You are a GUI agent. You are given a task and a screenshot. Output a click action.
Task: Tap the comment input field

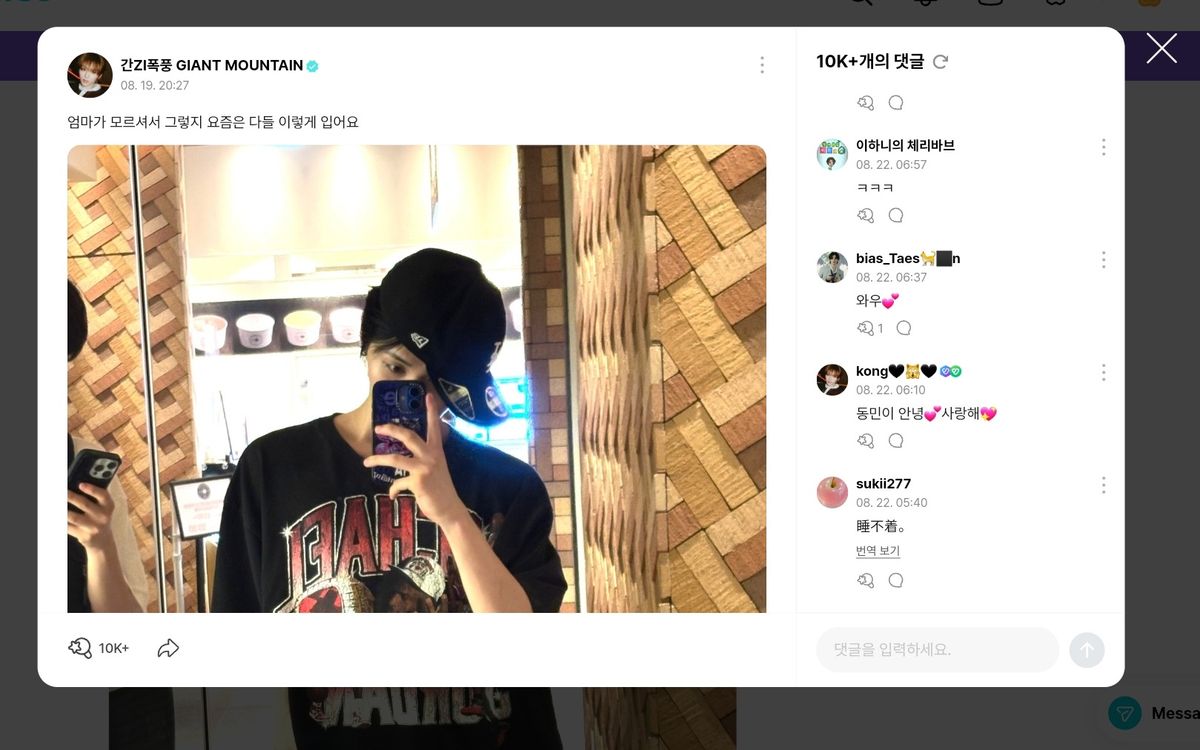coord(937,650)
